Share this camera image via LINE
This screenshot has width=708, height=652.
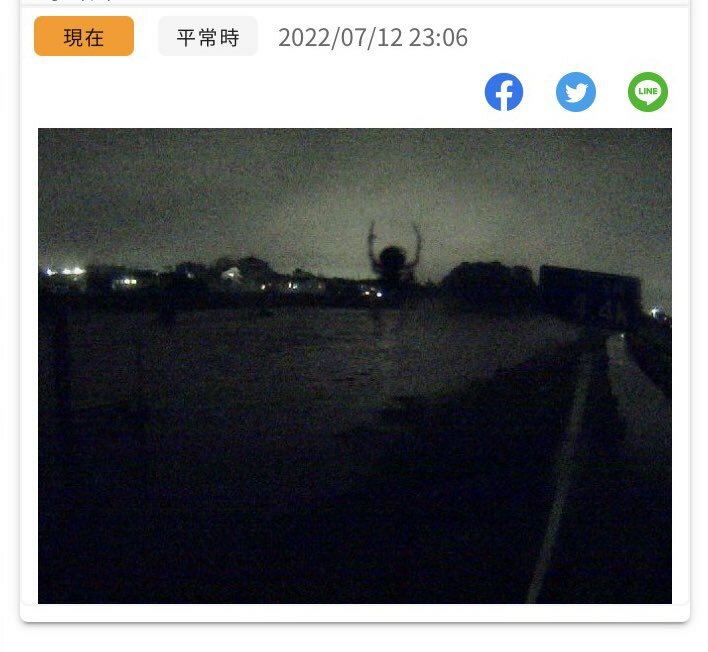(648, 92)
